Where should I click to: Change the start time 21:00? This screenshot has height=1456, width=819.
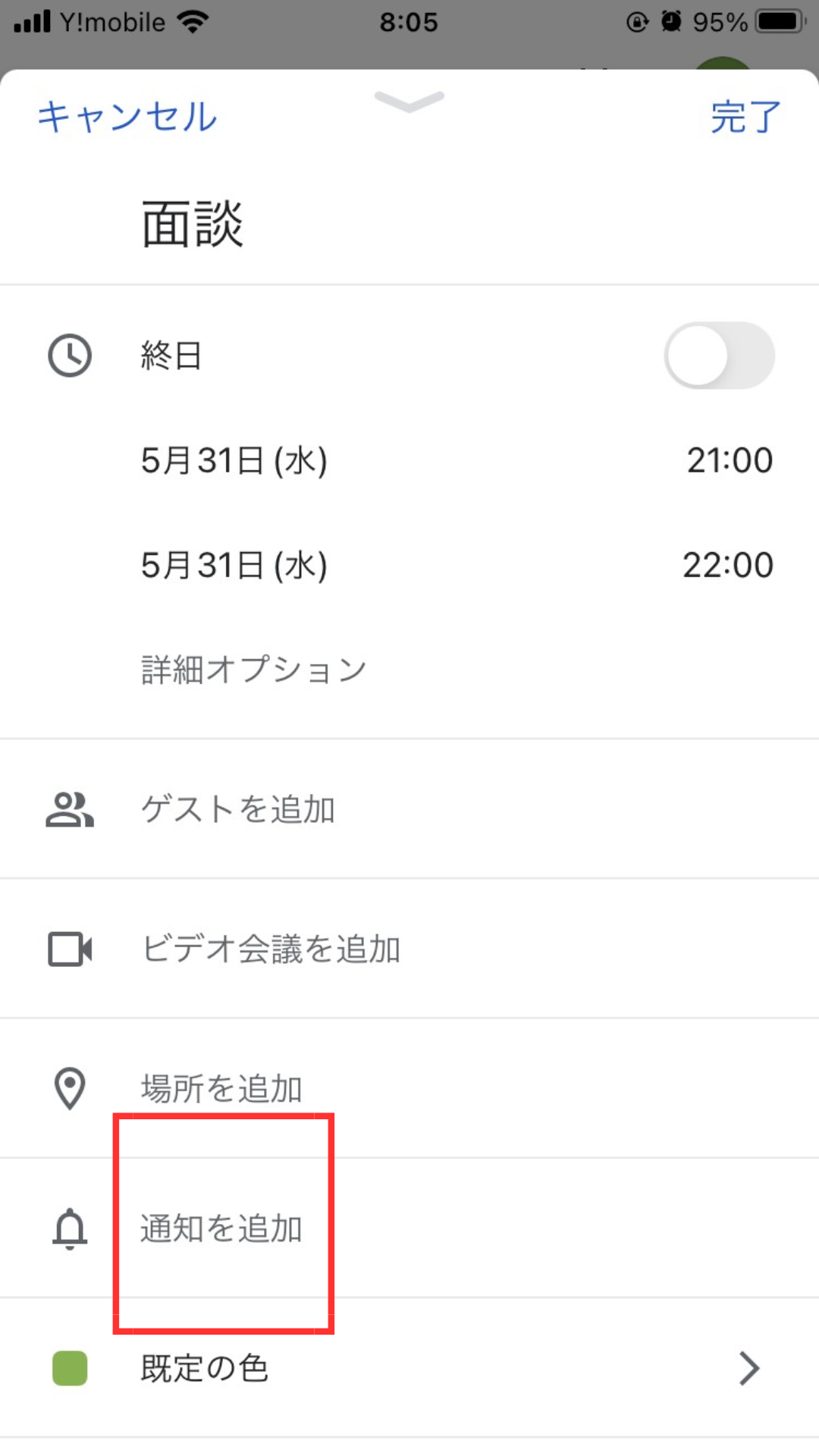(729, 460)
